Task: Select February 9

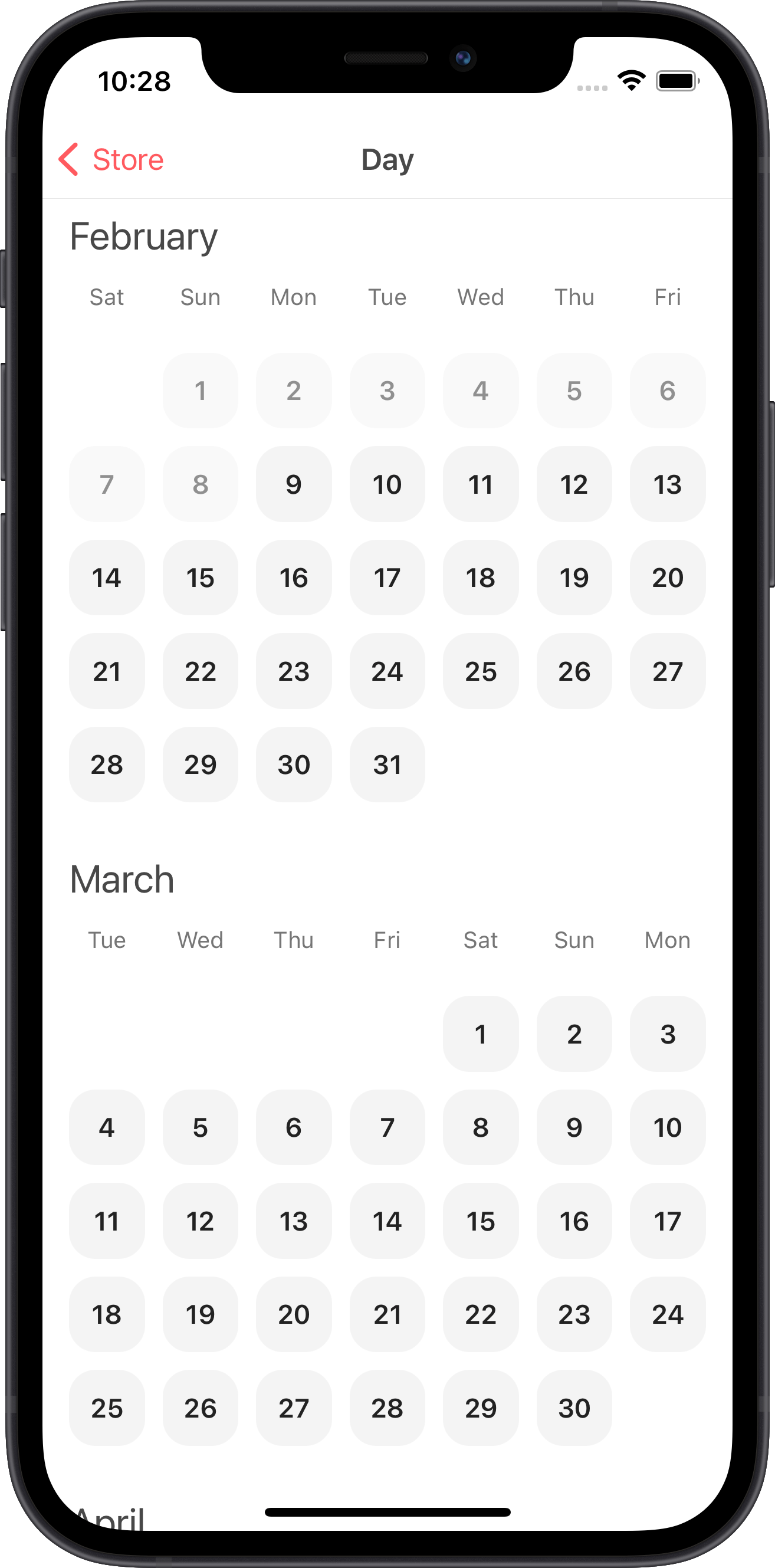Action: 294,484
